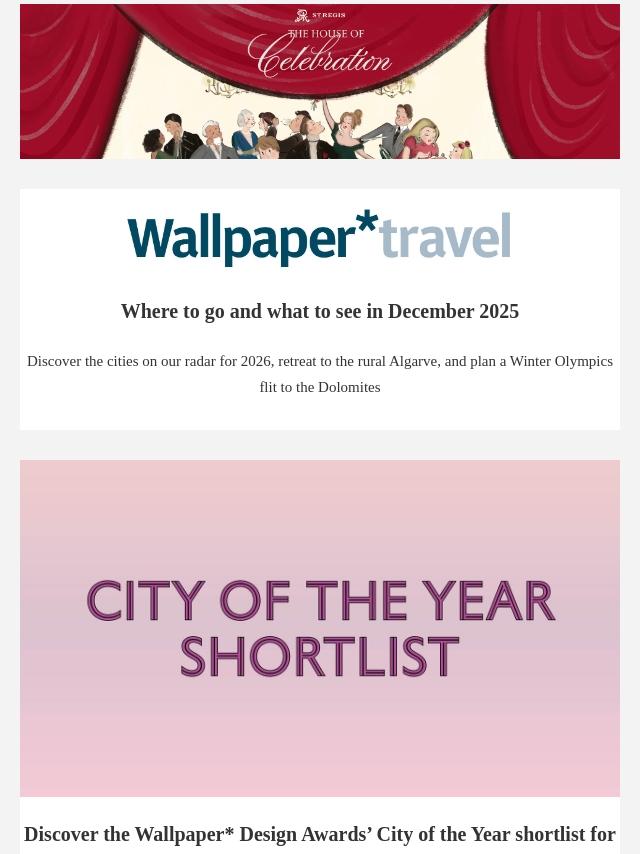Open the St. Regis House of Celebration banner
The width and height of the screenshot is (640, 854).
click(x=320, y=82)
